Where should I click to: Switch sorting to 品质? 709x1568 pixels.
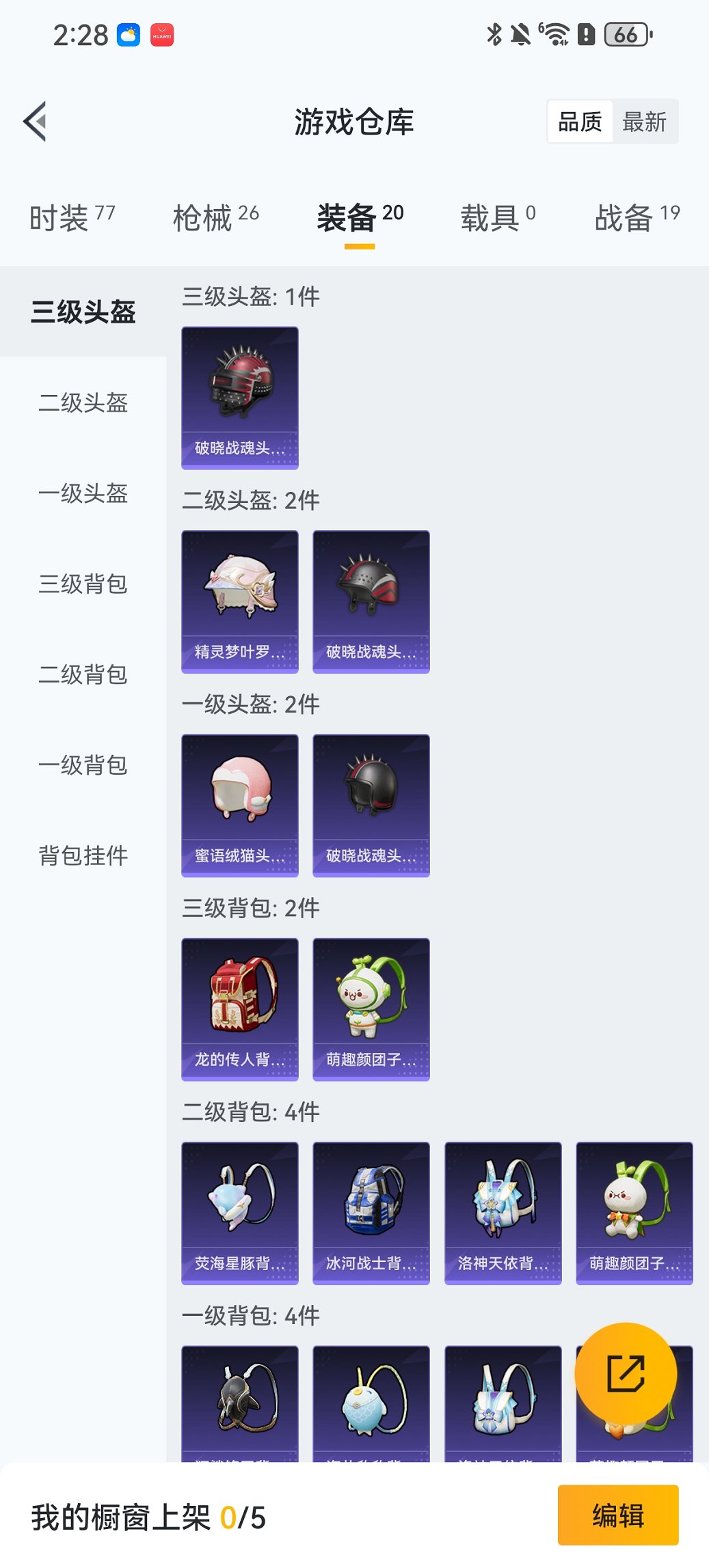click(580, 121)
